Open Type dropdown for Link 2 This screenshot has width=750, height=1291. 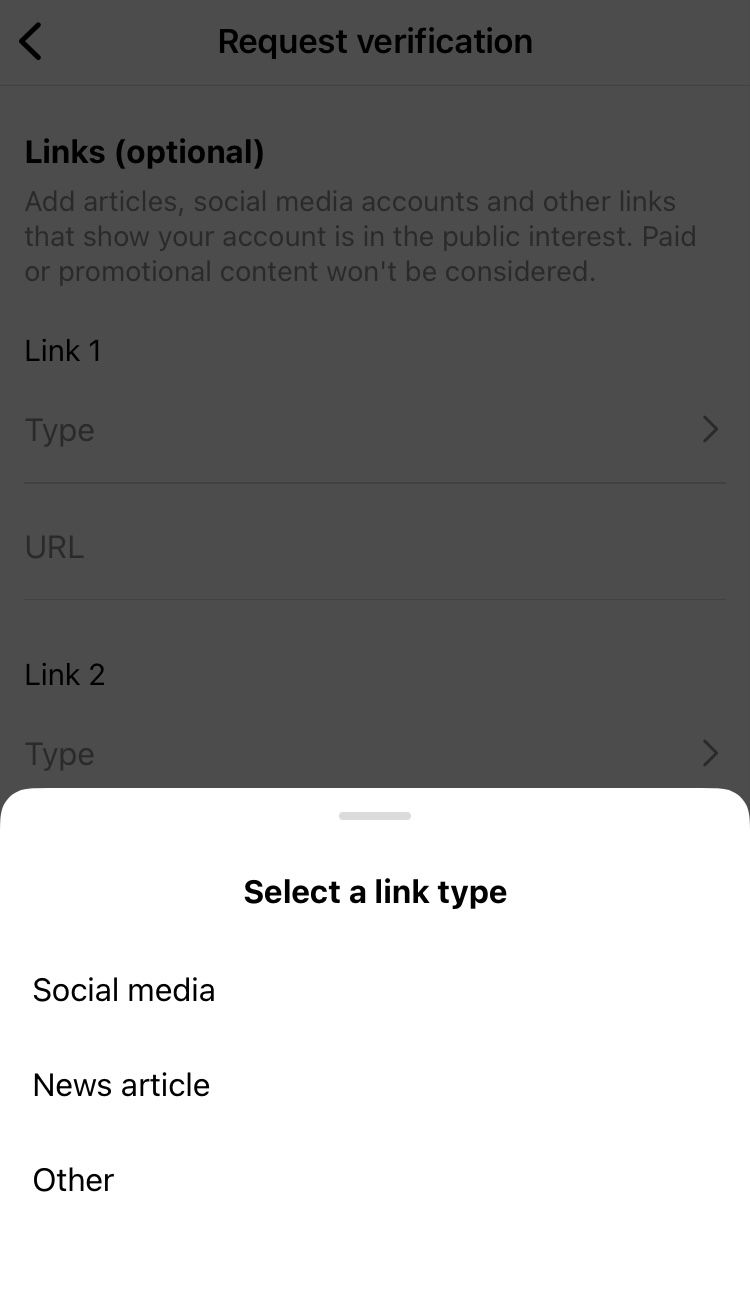click(x=375, y=753)
